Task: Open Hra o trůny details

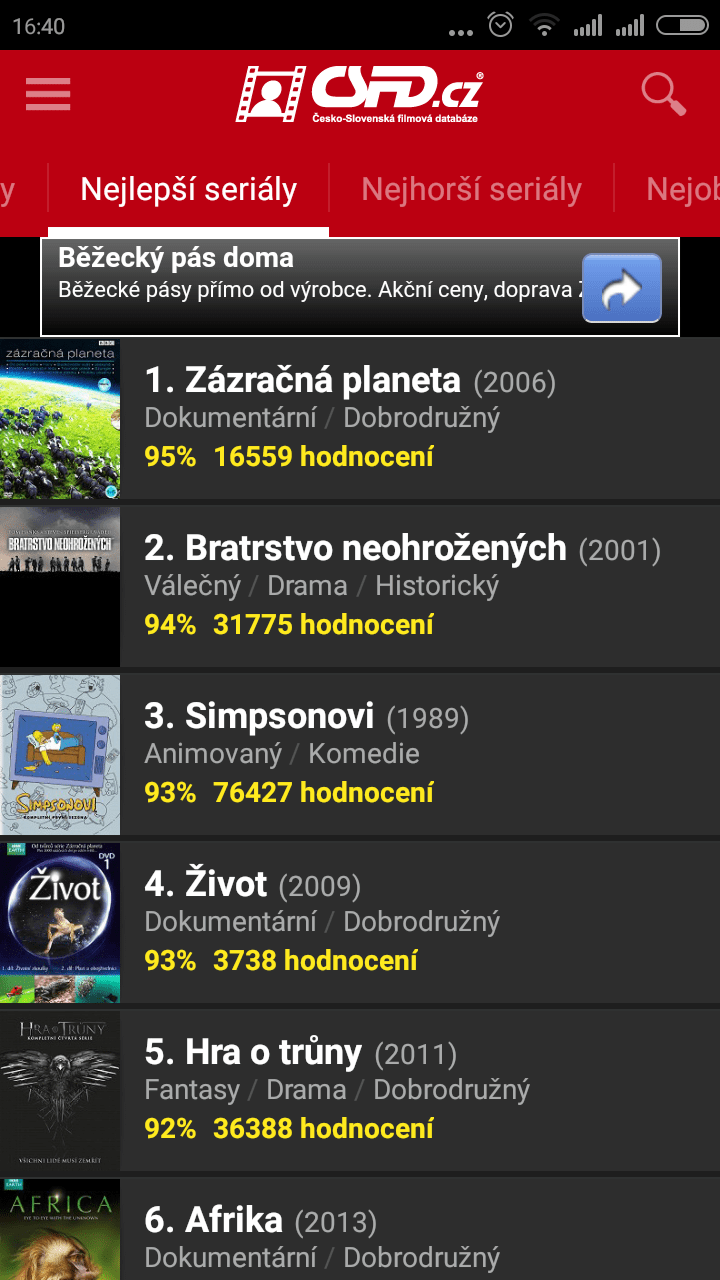Action: coord(360,1090)
